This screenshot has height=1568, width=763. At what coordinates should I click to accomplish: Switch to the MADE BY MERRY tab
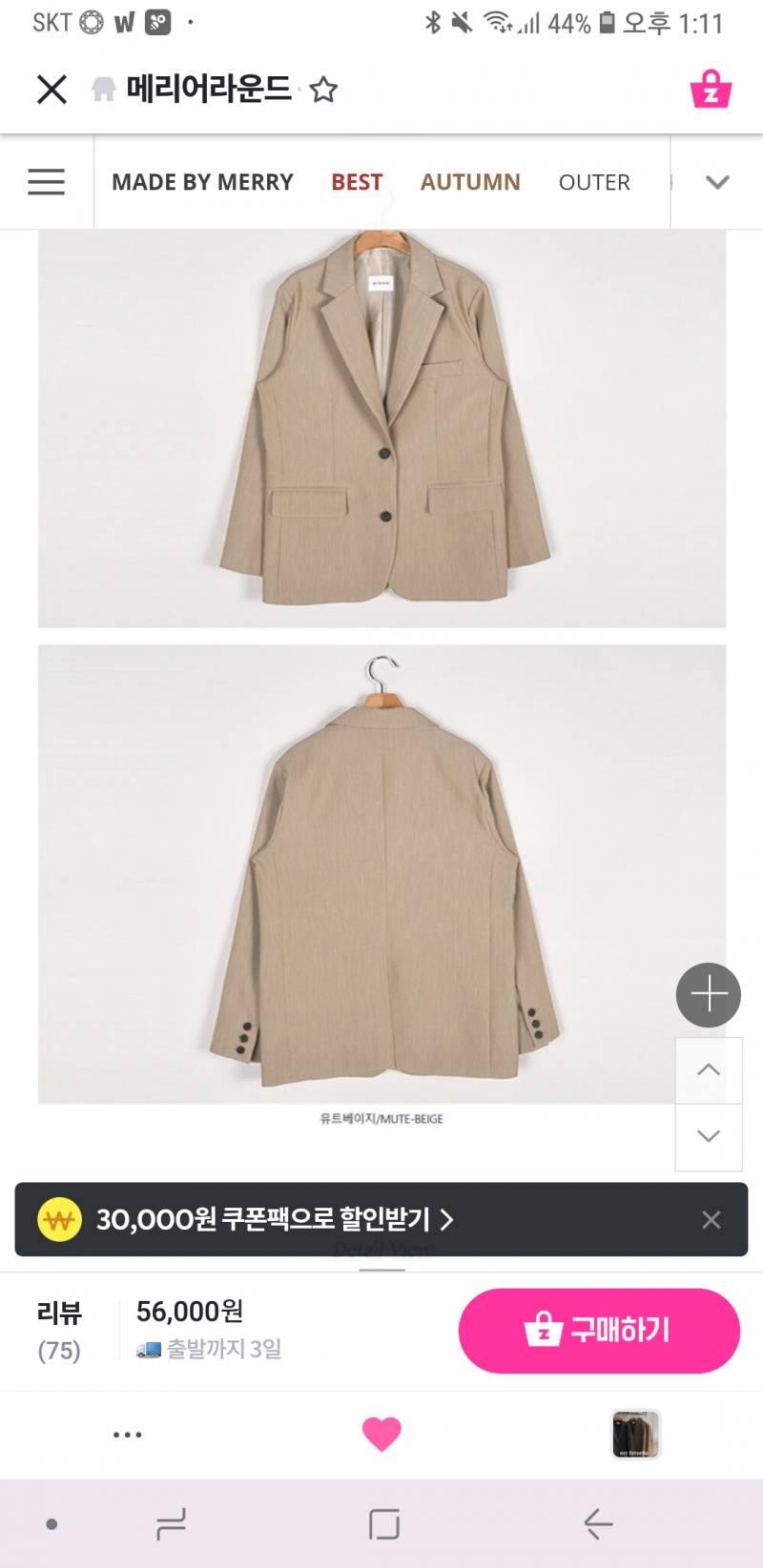tap(202, 182)
